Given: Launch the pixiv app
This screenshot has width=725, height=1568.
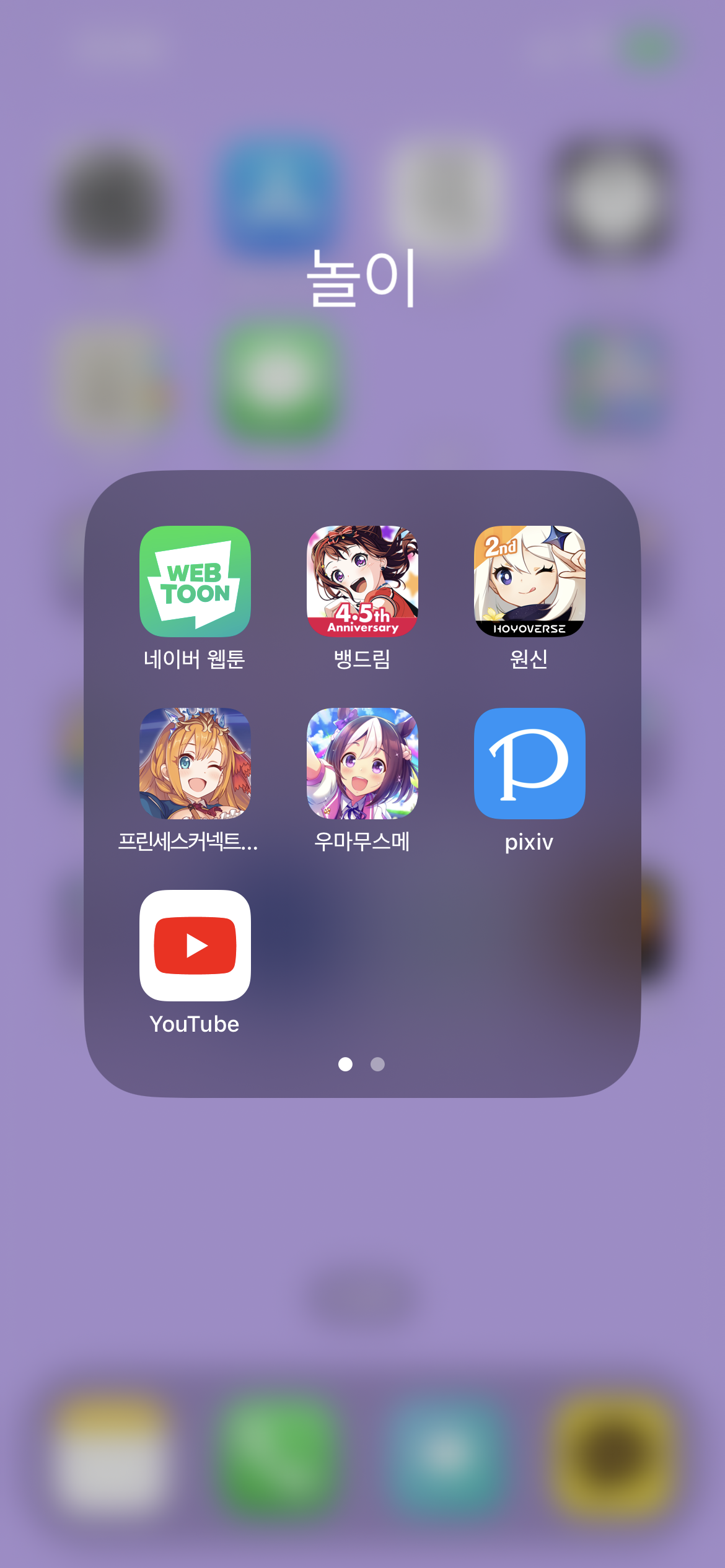Looking at the screenshot, I should coord(530,763).
